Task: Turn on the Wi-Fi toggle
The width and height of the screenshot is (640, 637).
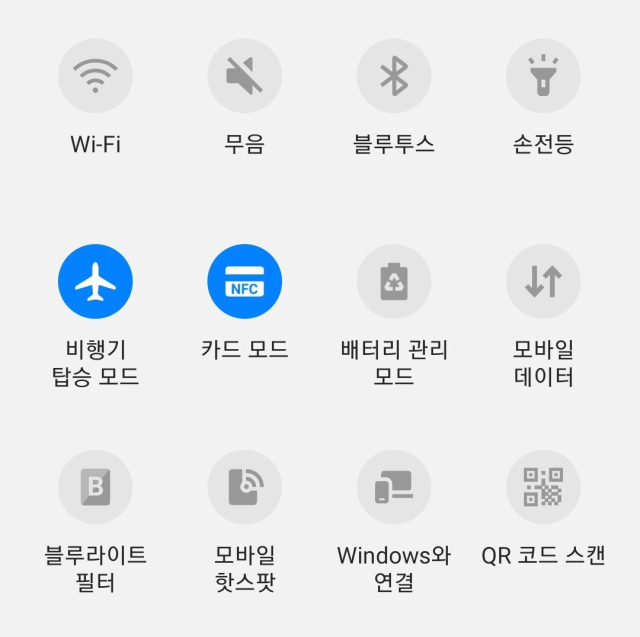Action: pyautogui.click(x=95, y=76)
